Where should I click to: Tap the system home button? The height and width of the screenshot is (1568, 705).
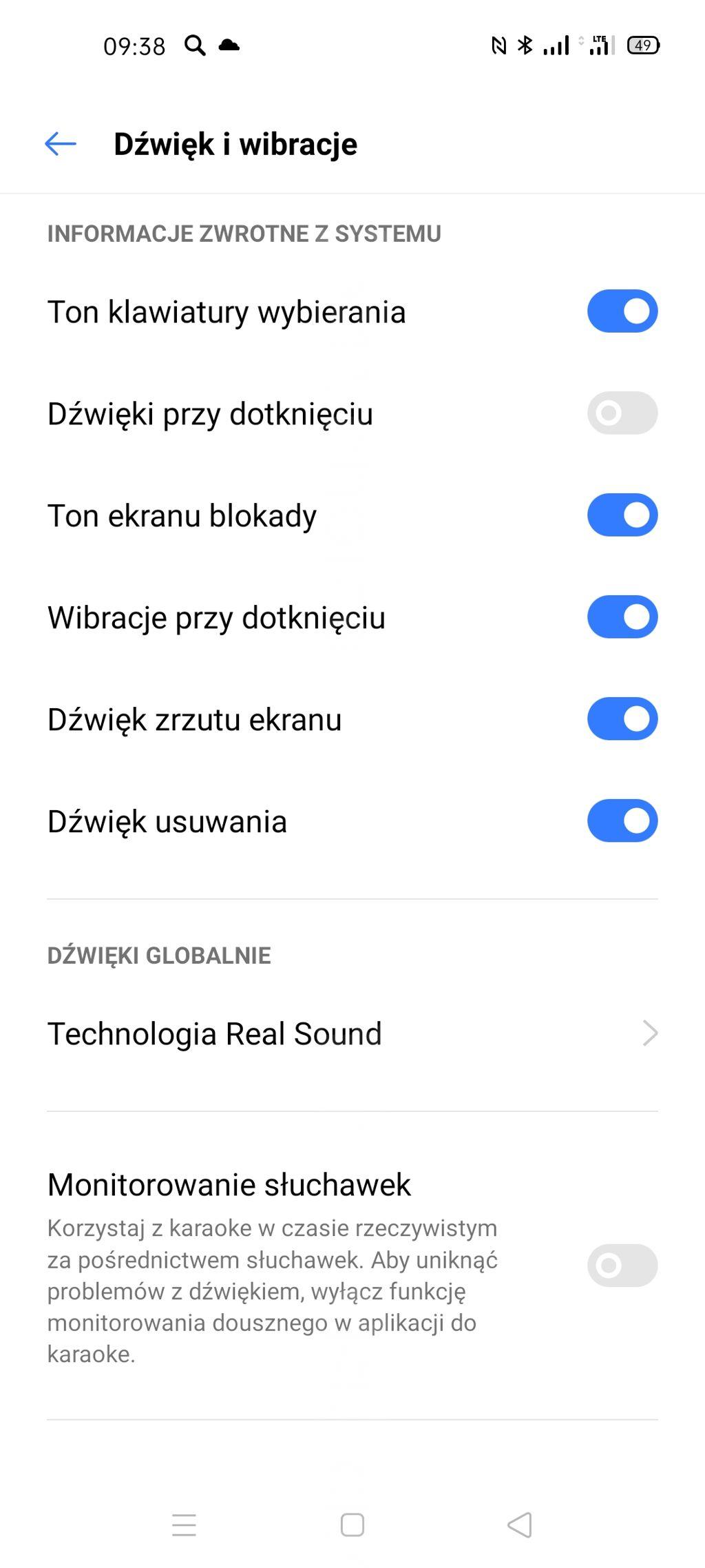(x=352, y=1525)
